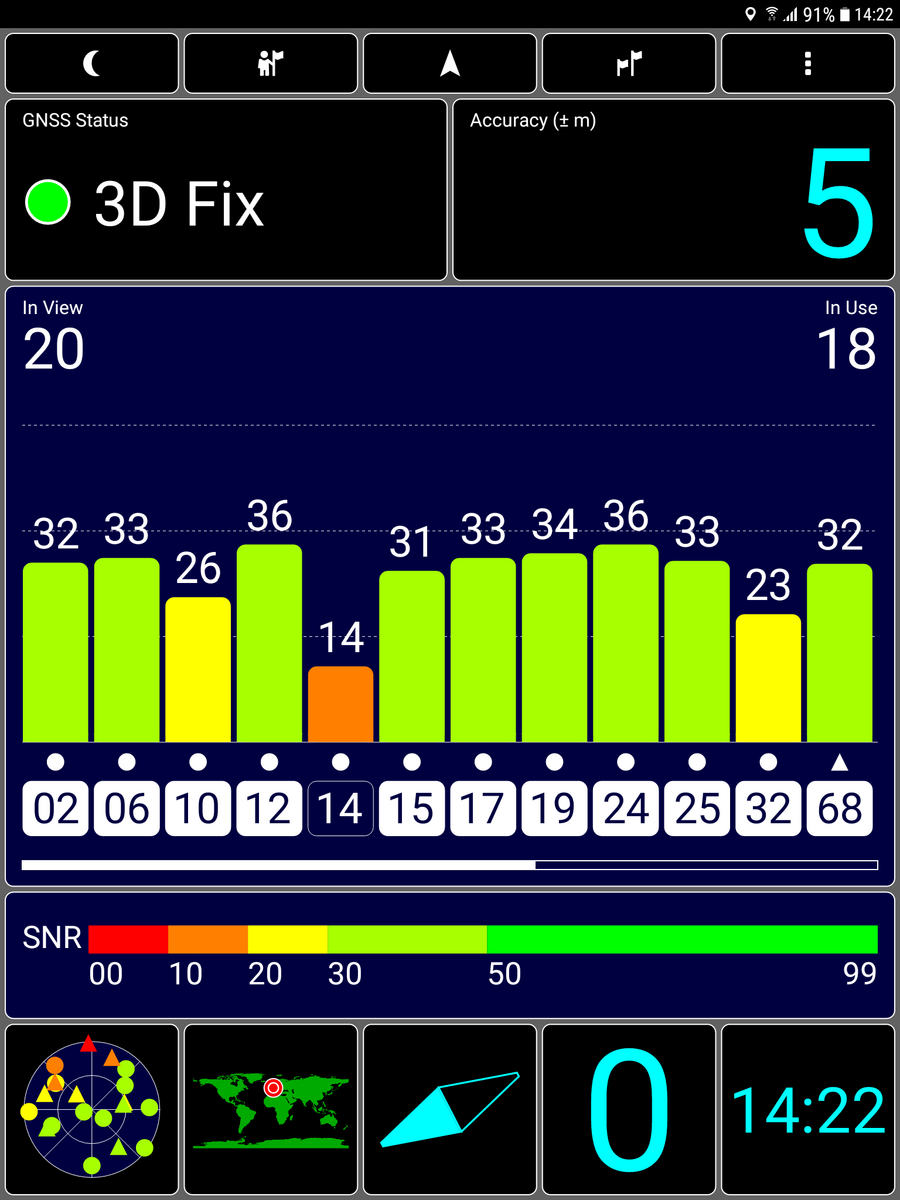Select satellite 68 in the chart
Viewport: 900px width, 1200px height.
(x=840, y=808)
